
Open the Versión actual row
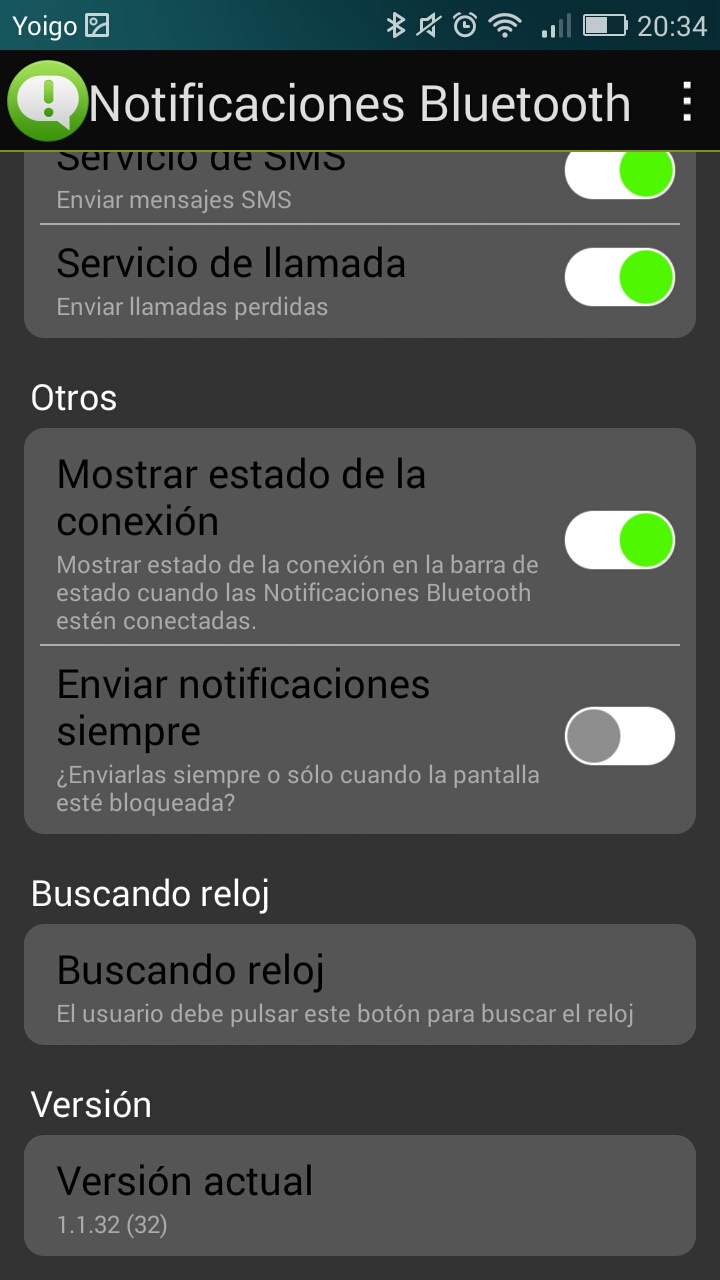pos(360,1195)
